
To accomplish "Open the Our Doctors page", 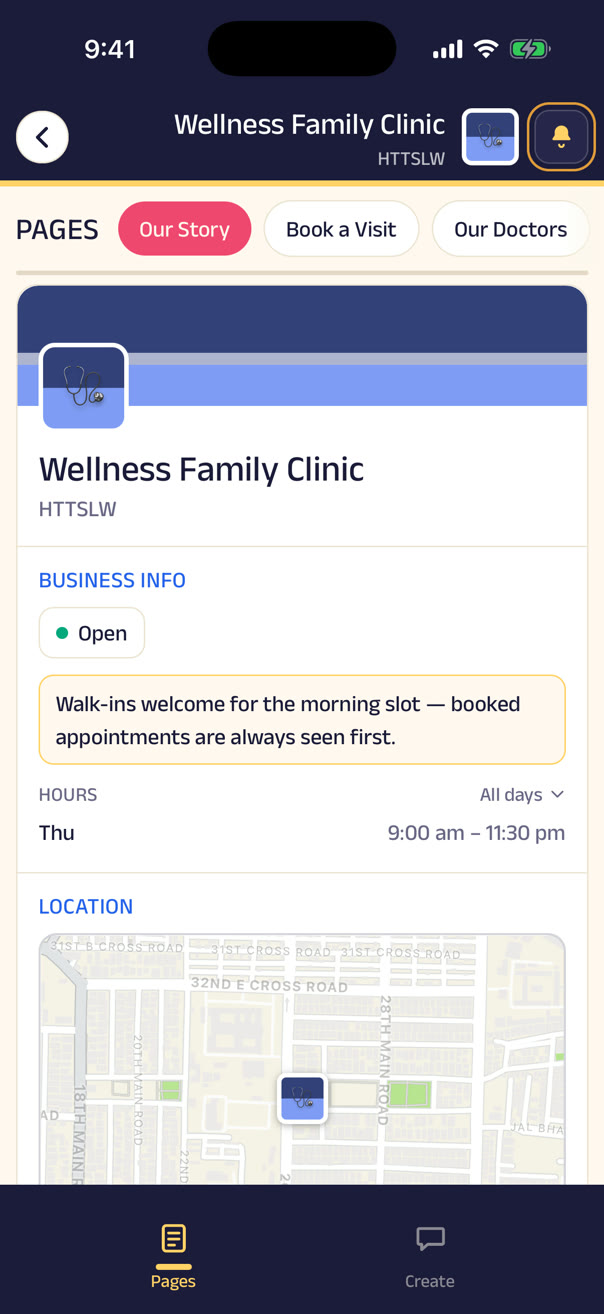I will 510,229.
